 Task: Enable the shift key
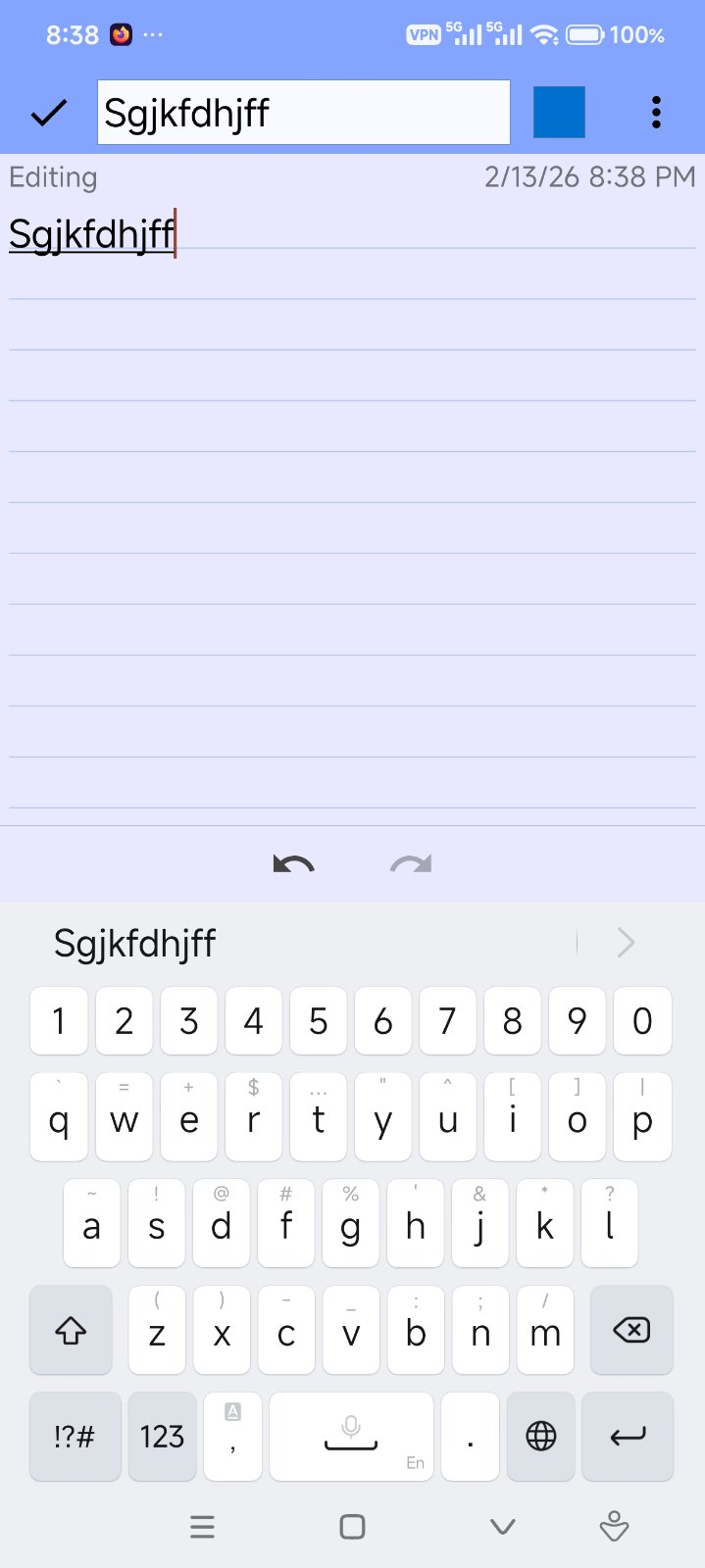pos(71,1330)
